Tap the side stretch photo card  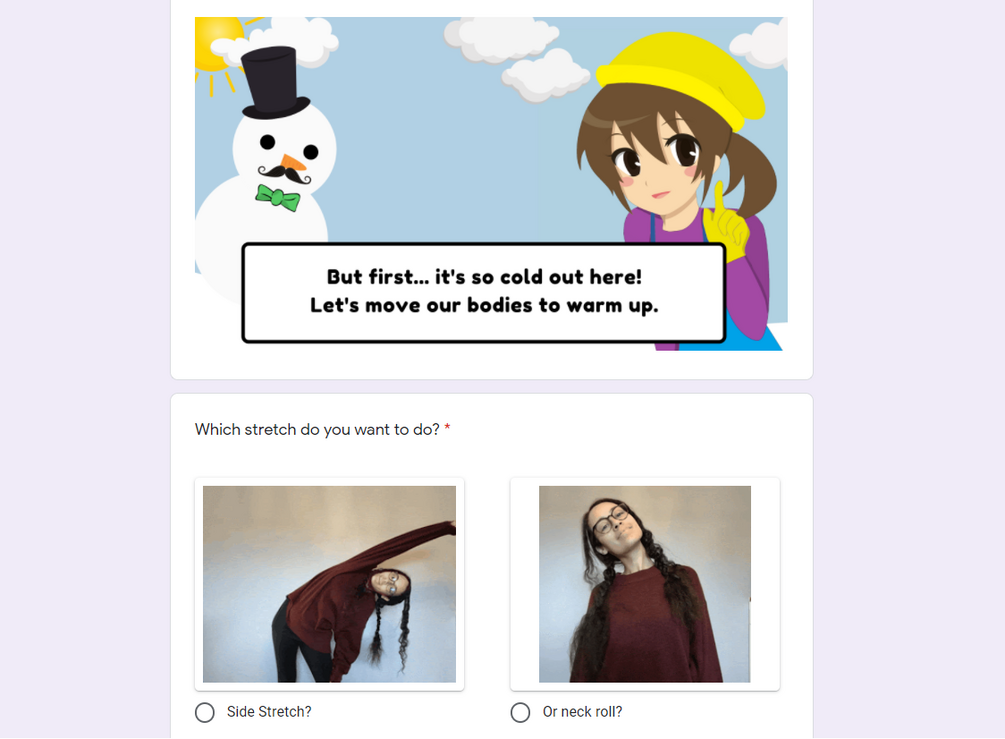tap(329, 584)
